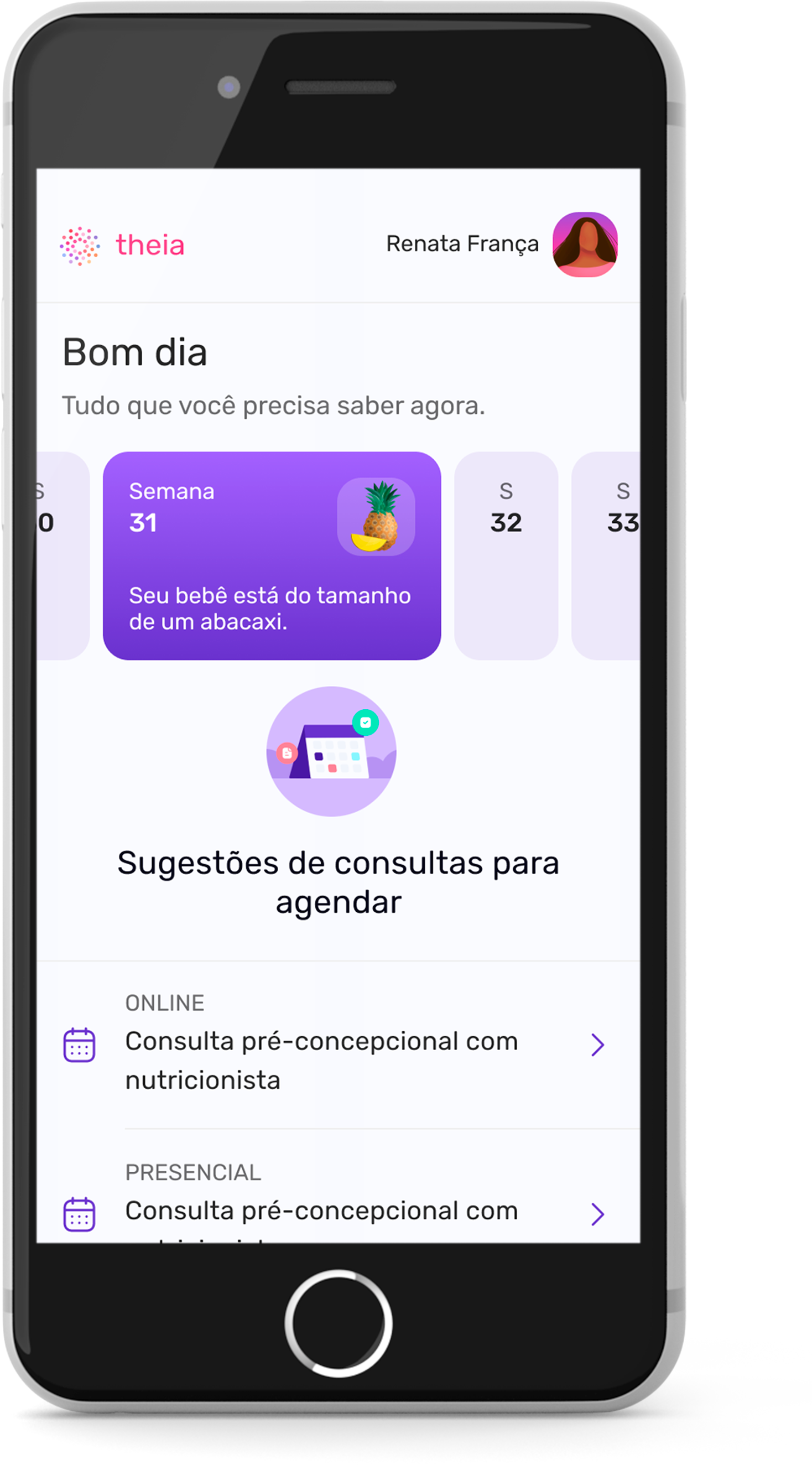This screenshot has width=812, height=1465.
Task: Open Renata França's profile avatar
Action: pyautogui.click(x=585, y=245)
